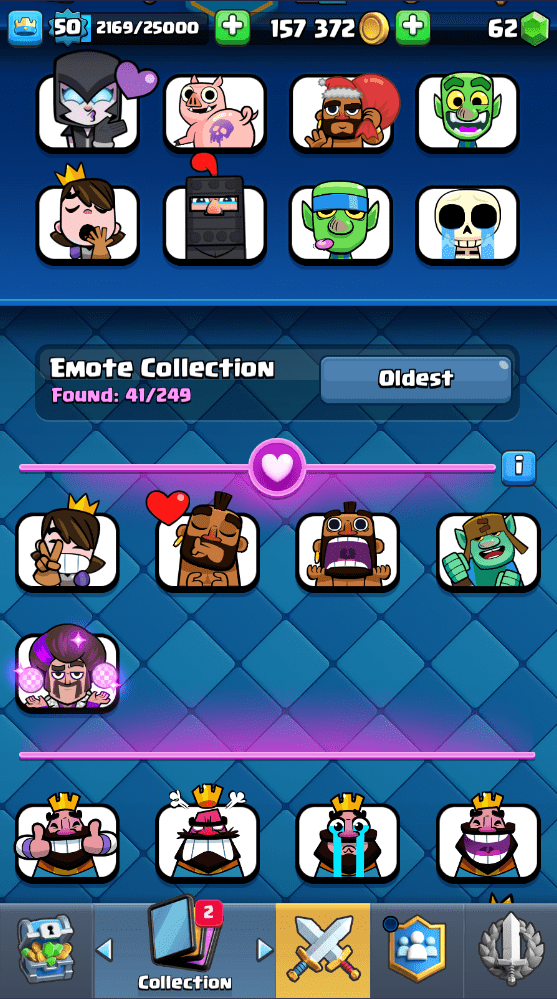Tap the heart favorites divider button
This screenshot has height=999, width=557.
pyautogui.click(x=277, y=468)
